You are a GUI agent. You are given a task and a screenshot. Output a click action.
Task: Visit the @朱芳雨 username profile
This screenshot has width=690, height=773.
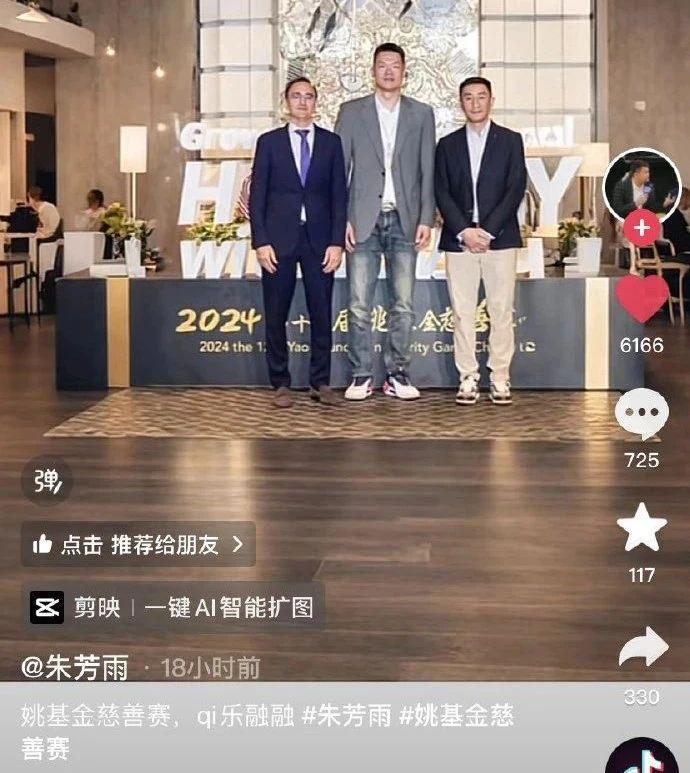pyautogui.click(x=76, y=667)
